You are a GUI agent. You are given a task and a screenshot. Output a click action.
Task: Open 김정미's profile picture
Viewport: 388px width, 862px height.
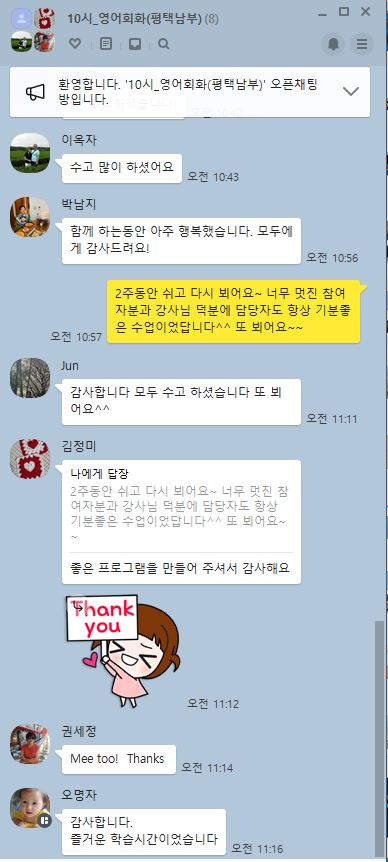pyautogui.click(x=30, y=458)
